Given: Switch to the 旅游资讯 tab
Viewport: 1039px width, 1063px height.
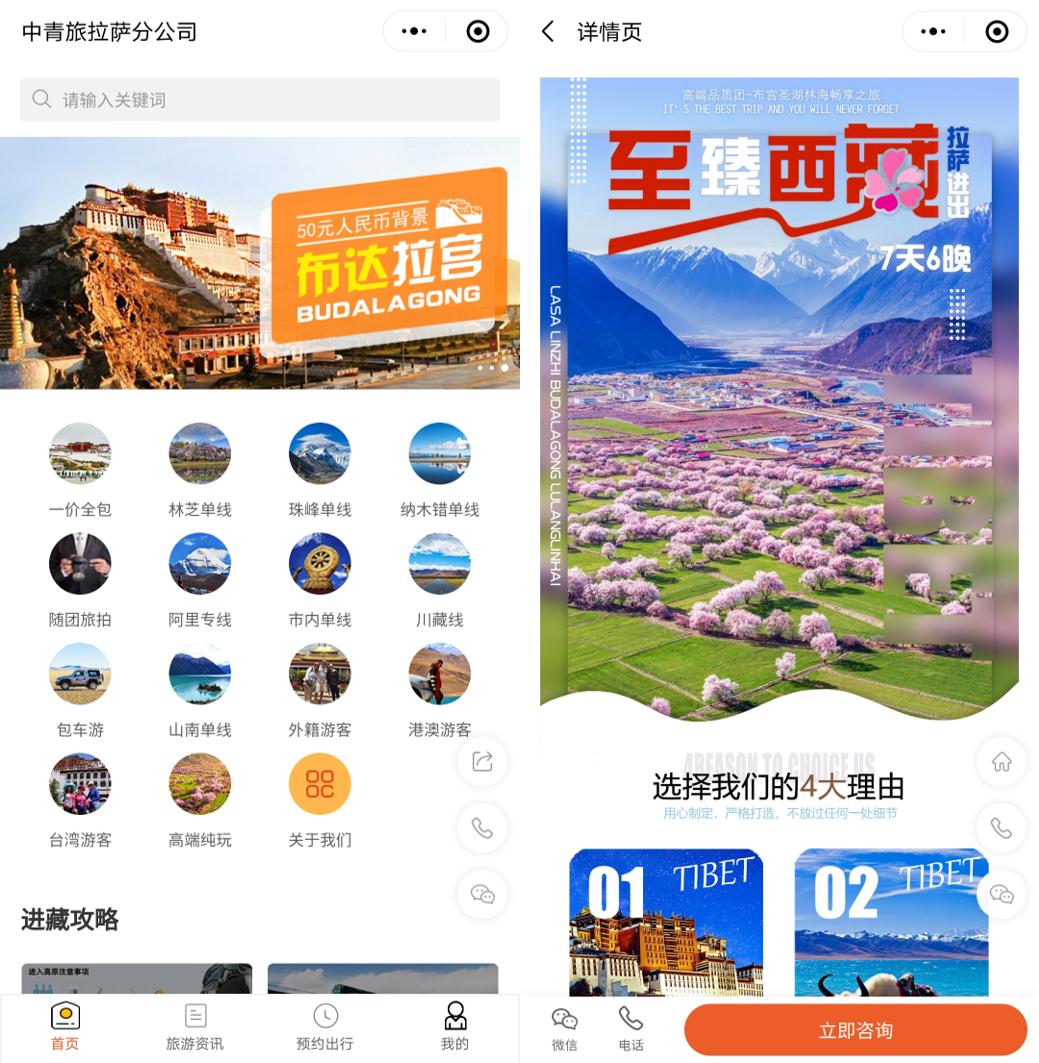Looking at the screenshot, I should (195, 1028).
